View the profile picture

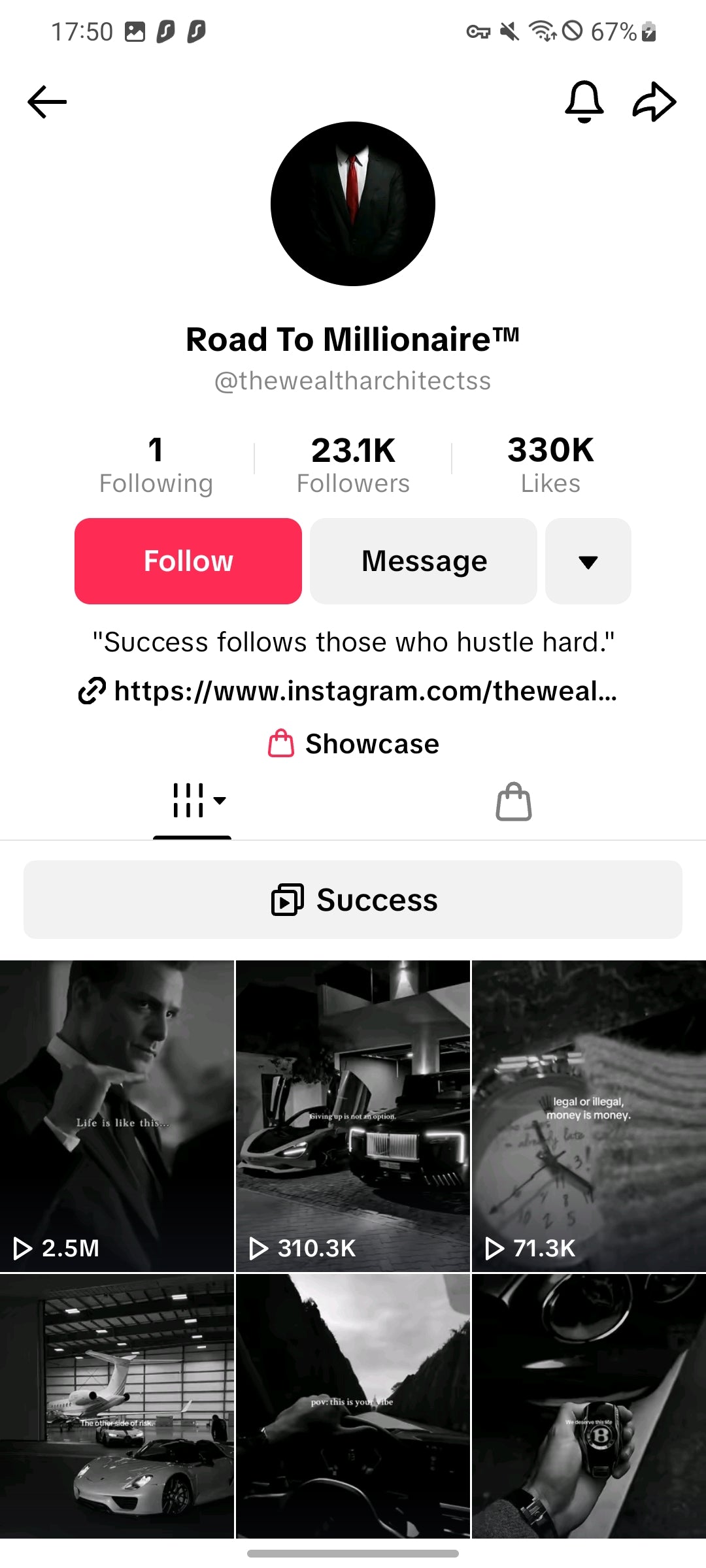[353, 204]
